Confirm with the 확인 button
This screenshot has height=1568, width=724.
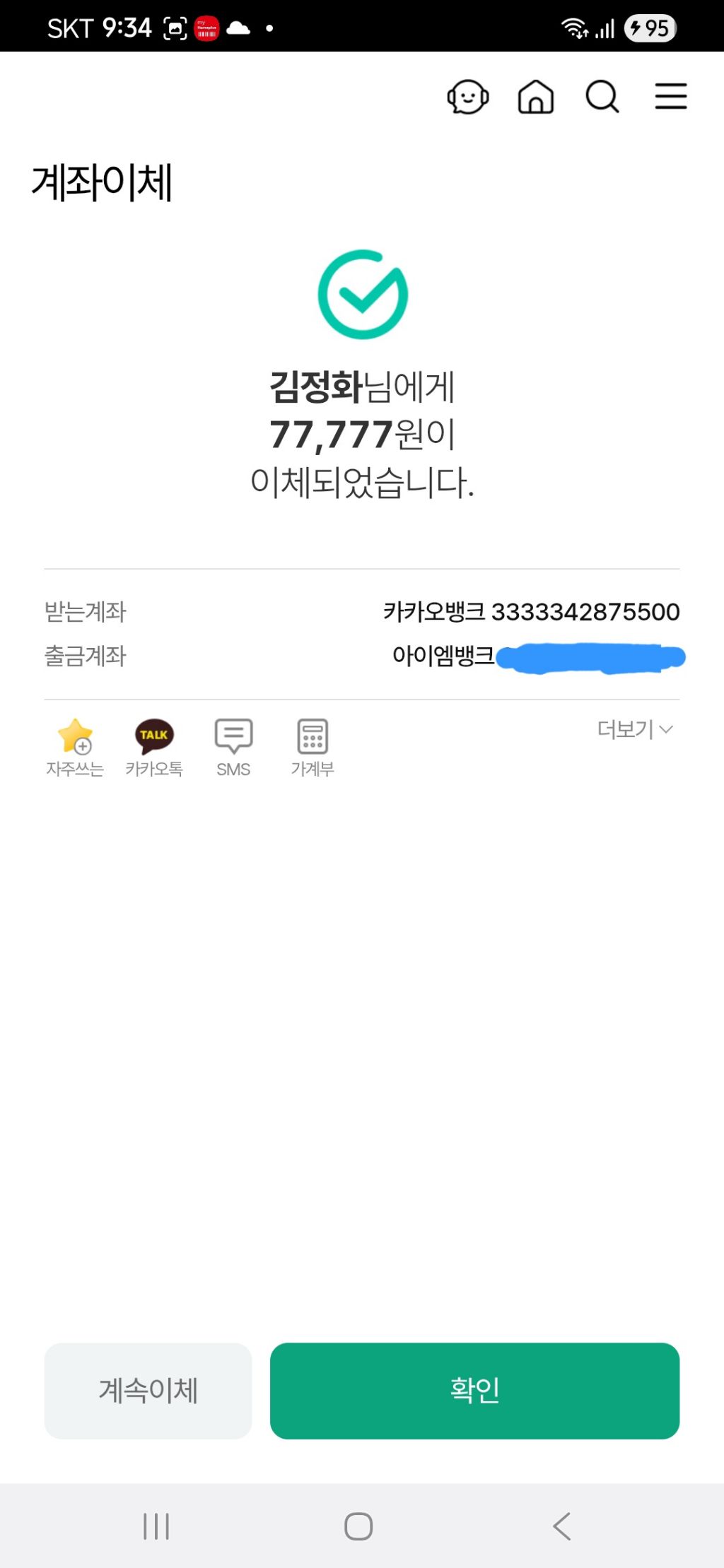pyautogui.click(x=474, y=1391)
